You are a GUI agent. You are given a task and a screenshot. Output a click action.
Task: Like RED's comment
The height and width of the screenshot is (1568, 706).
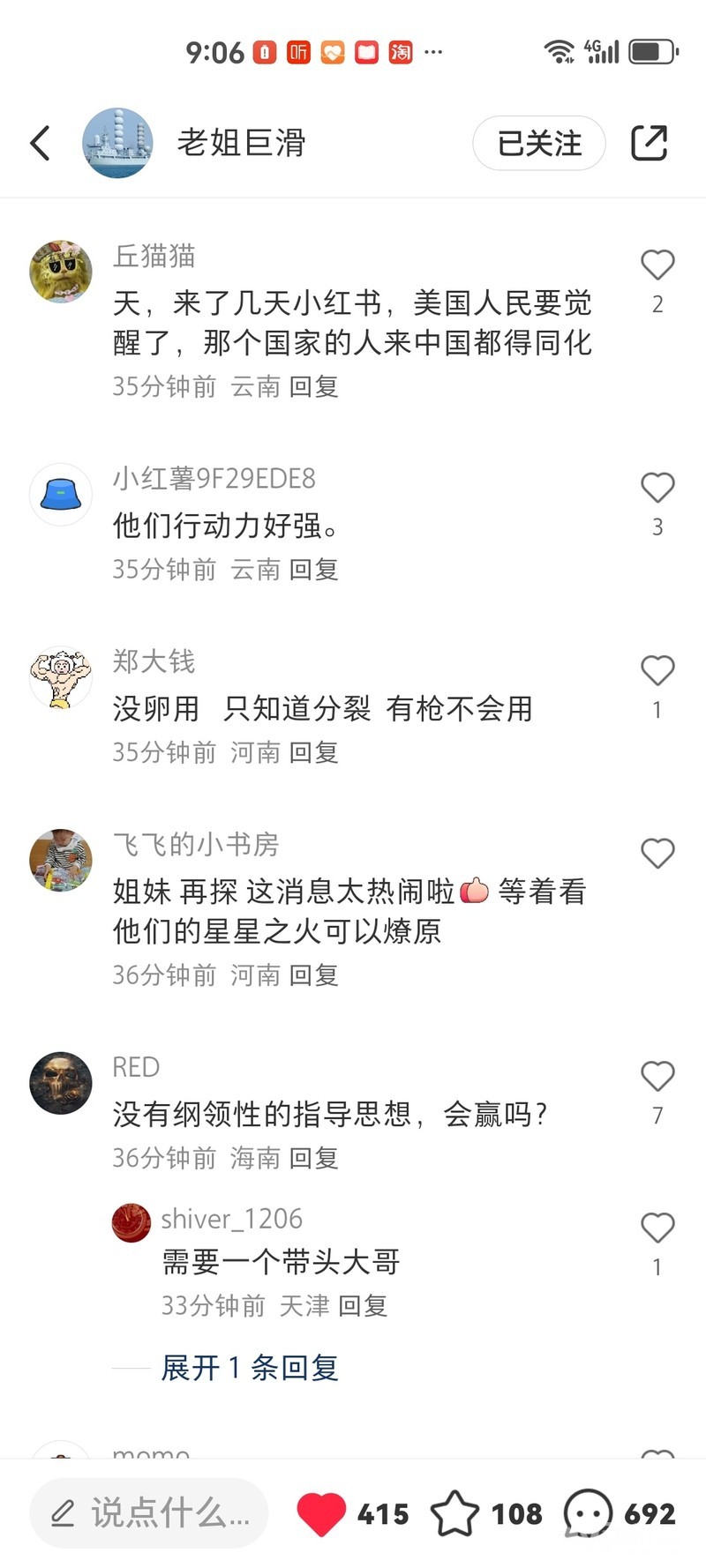(x=657, y=1077)
